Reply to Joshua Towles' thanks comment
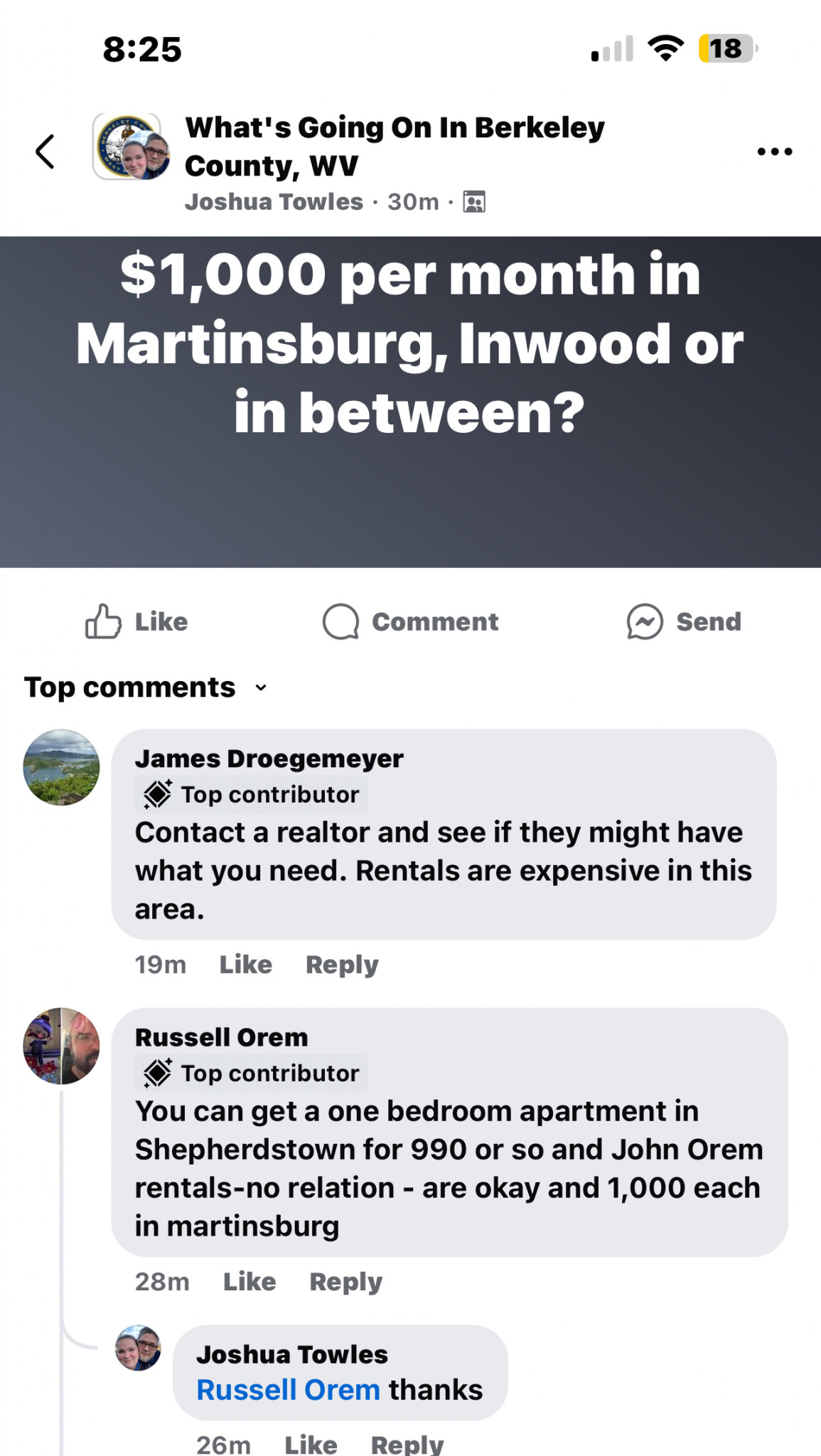This screenshot has height=1456, width=821. pos(407,1444)
